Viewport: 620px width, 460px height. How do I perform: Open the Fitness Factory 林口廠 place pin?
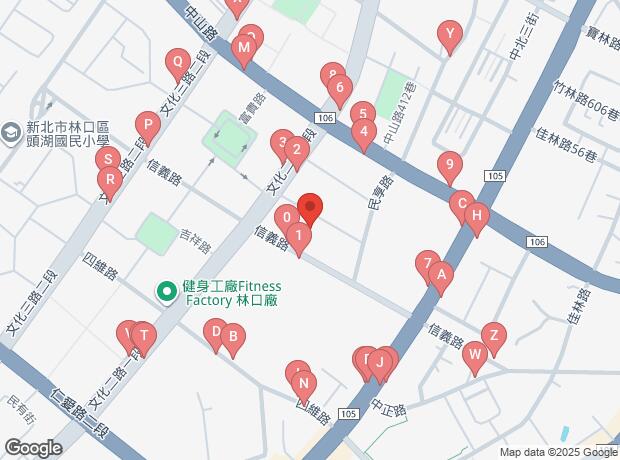coord(167,292)
